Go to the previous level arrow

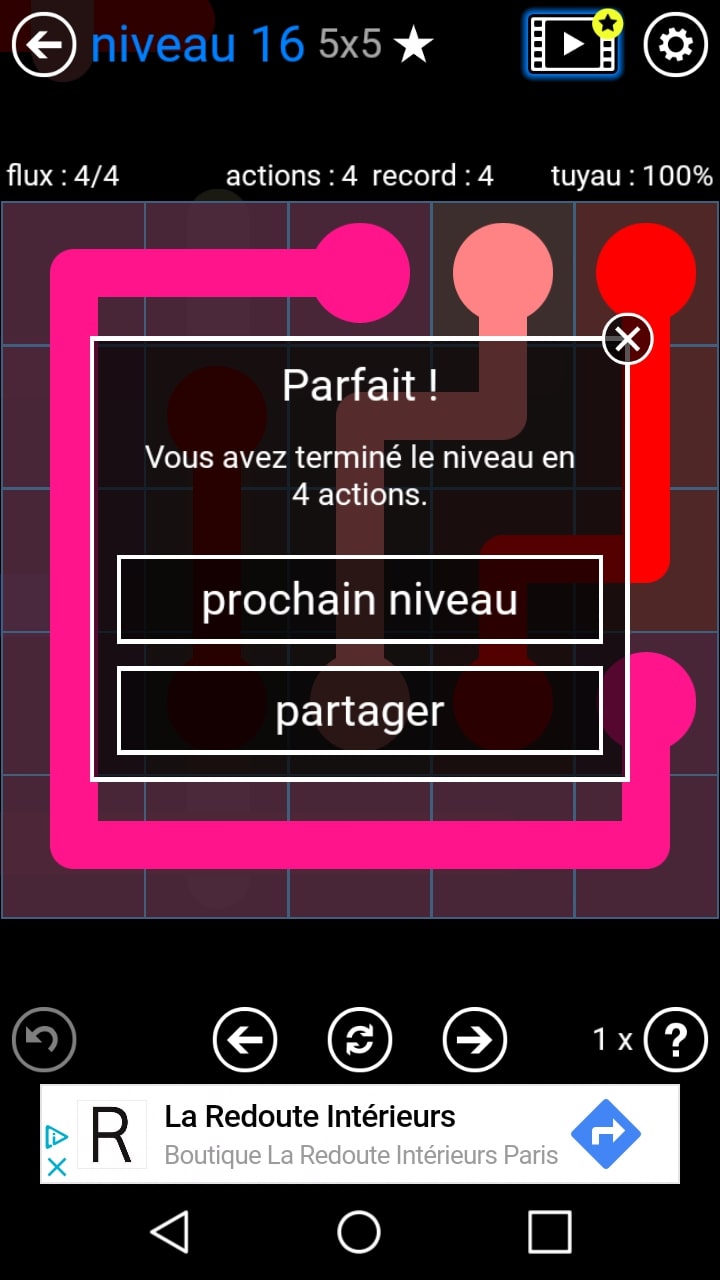click(x=245, y=1040)
